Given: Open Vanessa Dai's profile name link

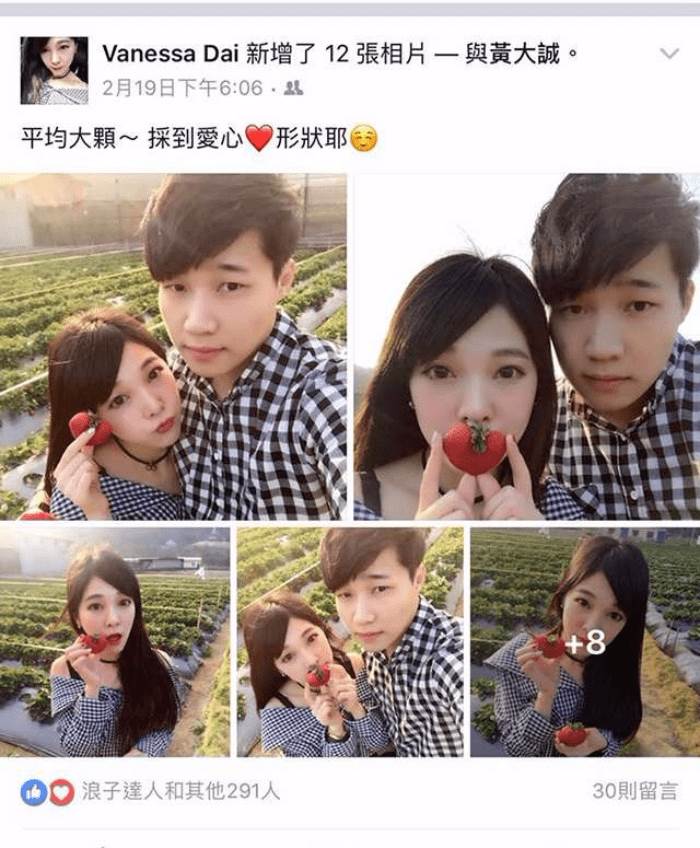Looking at the screenshot, I should click(x=169, y=53).
